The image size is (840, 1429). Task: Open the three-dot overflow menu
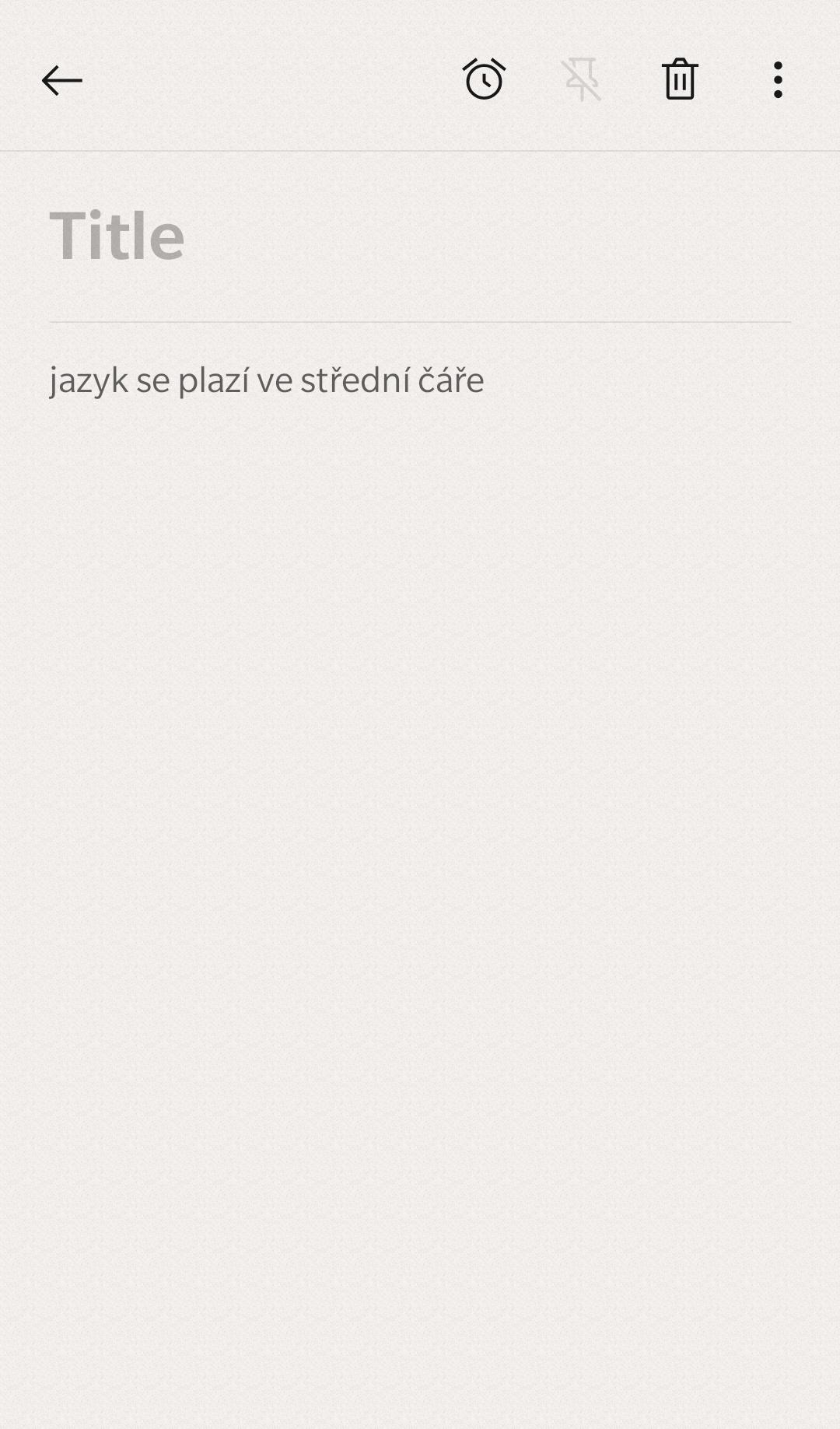tap(778, 80)
